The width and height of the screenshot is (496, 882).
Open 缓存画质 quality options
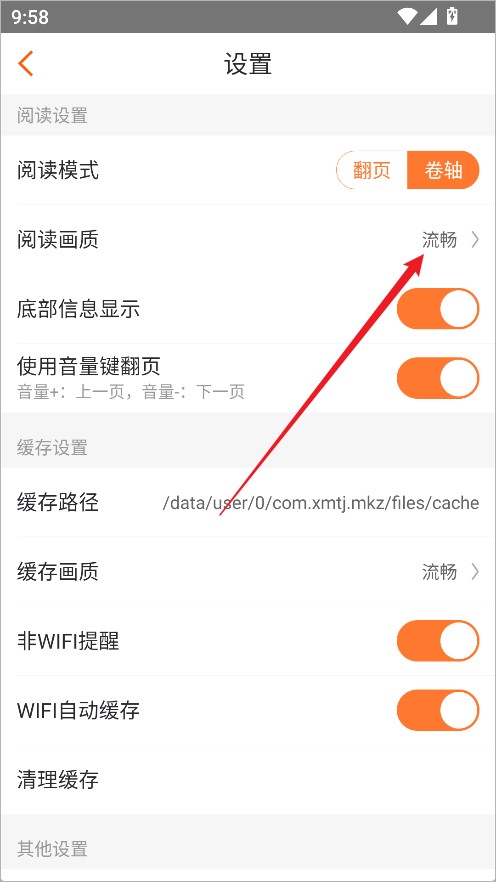coord(248,572)
